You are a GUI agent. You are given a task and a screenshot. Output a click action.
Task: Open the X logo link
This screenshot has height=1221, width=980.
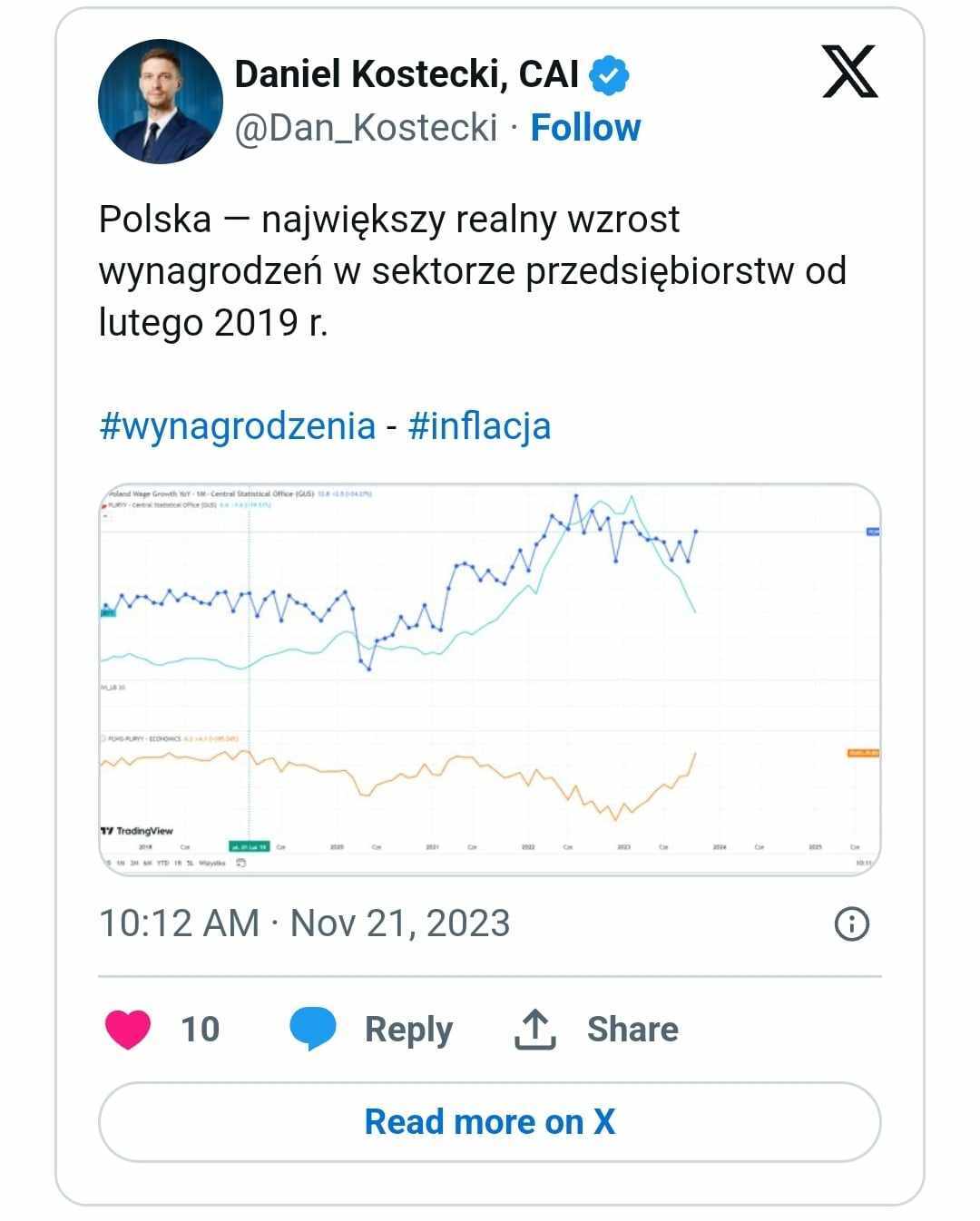coord(849,72)
